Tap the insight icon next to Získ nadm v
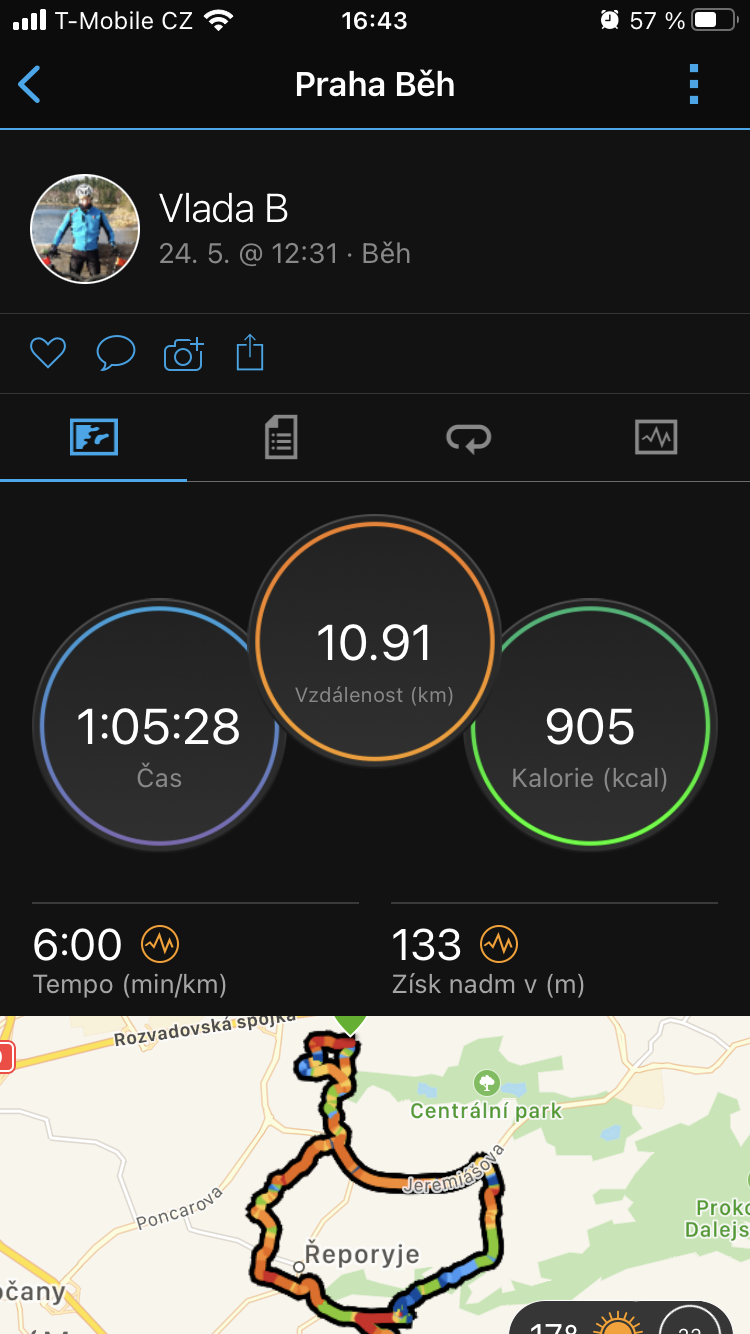 pyautogui.click(x=499, y=943)
